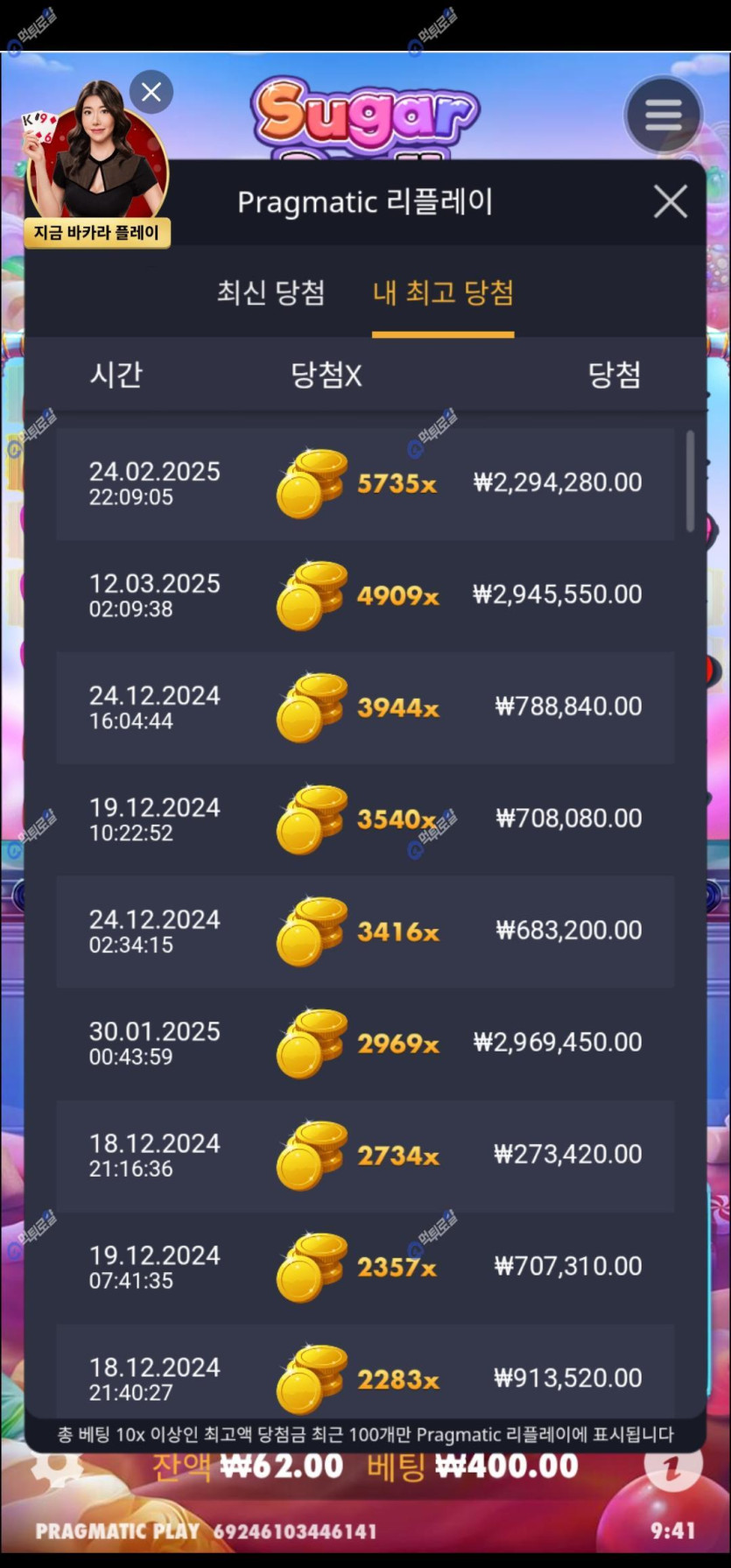
Task: Select the 내 최고 당첨 tab
Action: tap(443, 292)
